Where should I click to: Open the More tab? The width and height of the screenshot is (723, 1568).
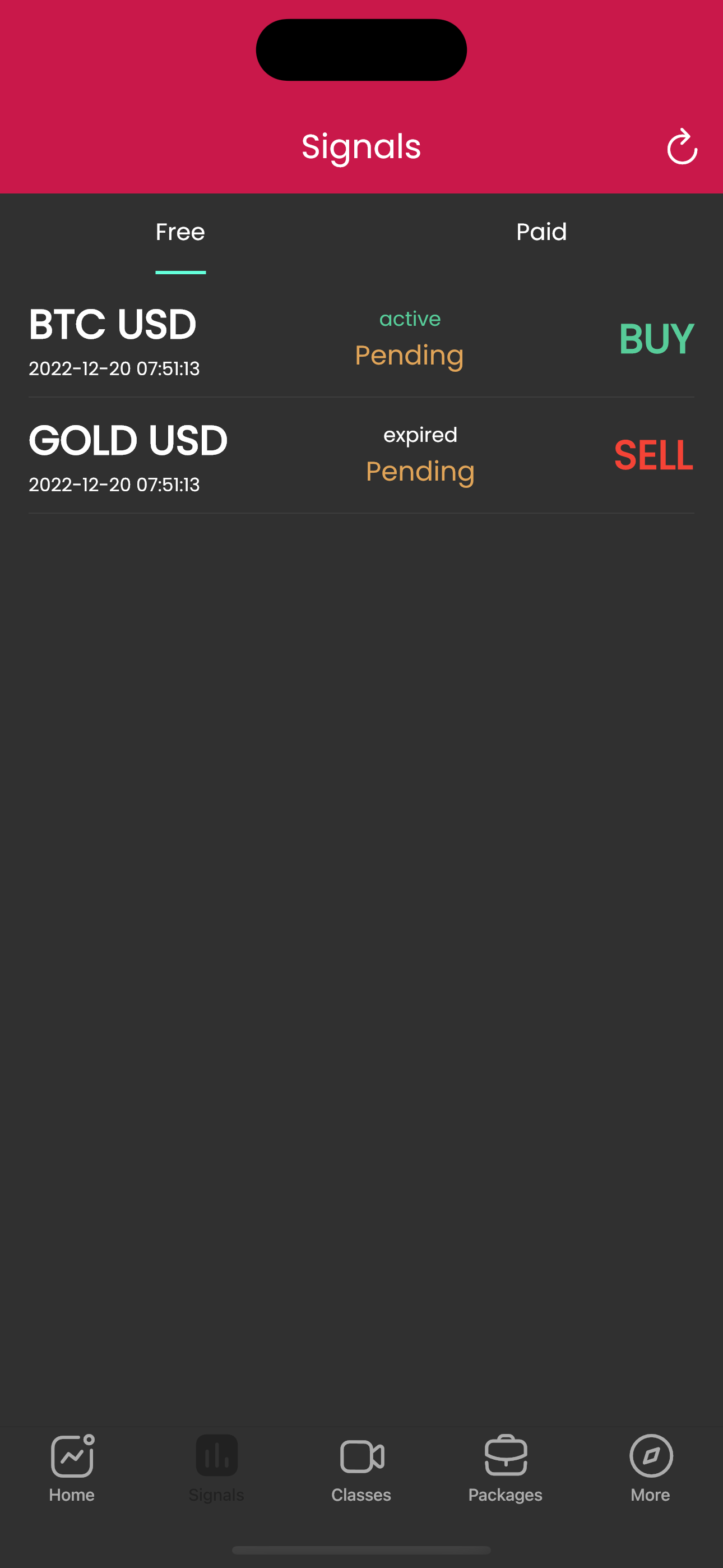point(650,1468)
